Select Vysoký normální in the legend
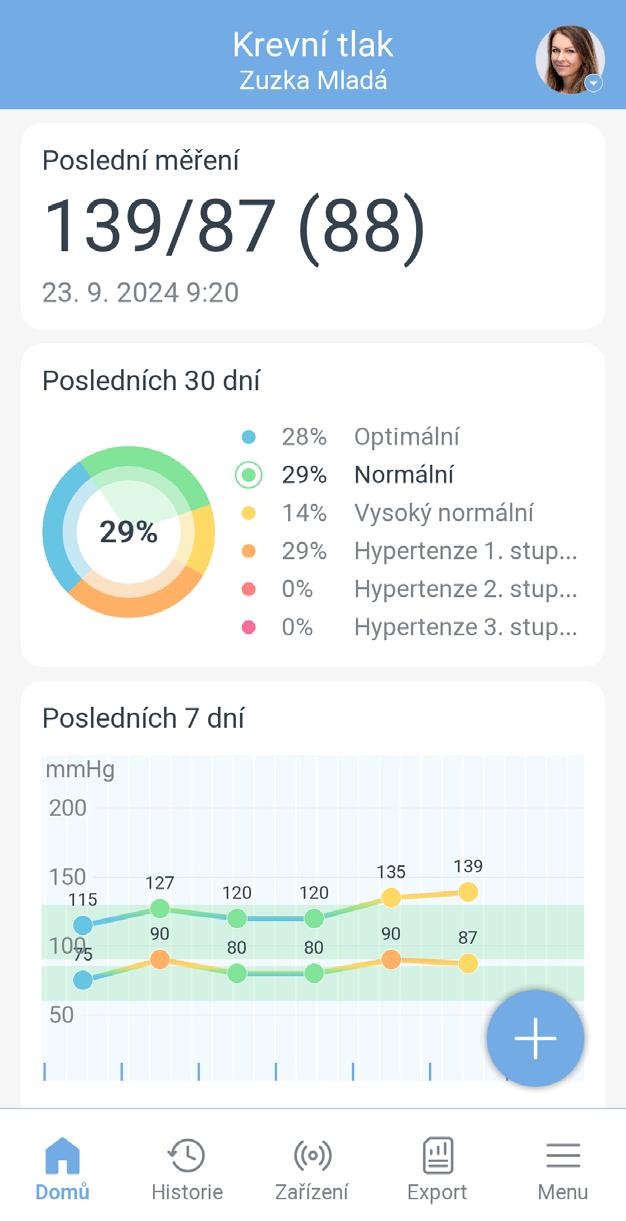This screenshot has width=626, height=1221. (x=443, y=513)
